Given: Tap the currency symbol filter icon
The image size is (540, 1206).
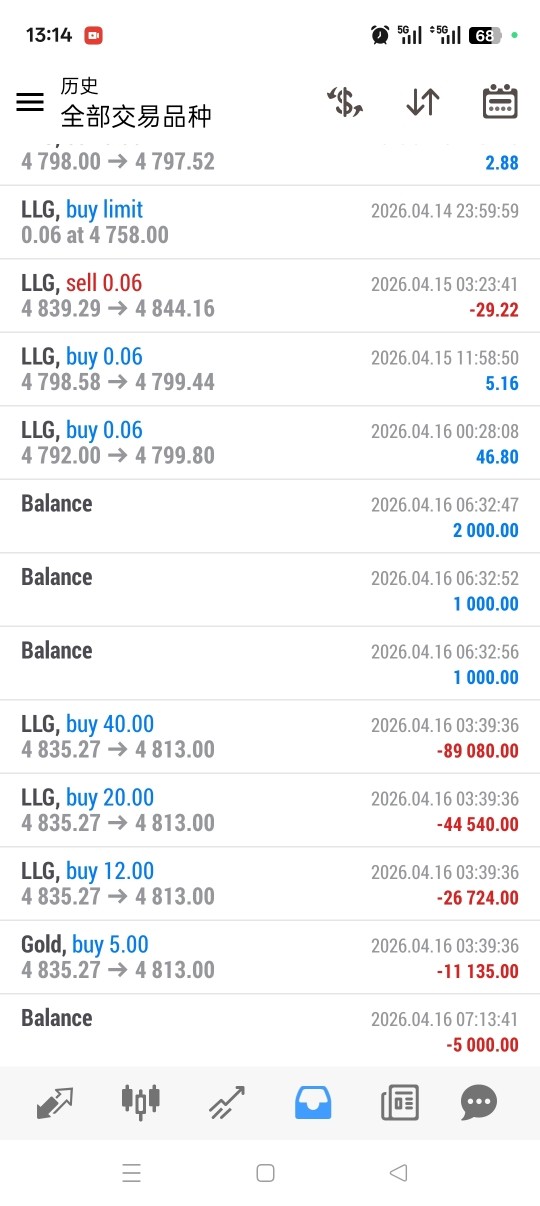Looking at the screenshot, I should 345,102.
